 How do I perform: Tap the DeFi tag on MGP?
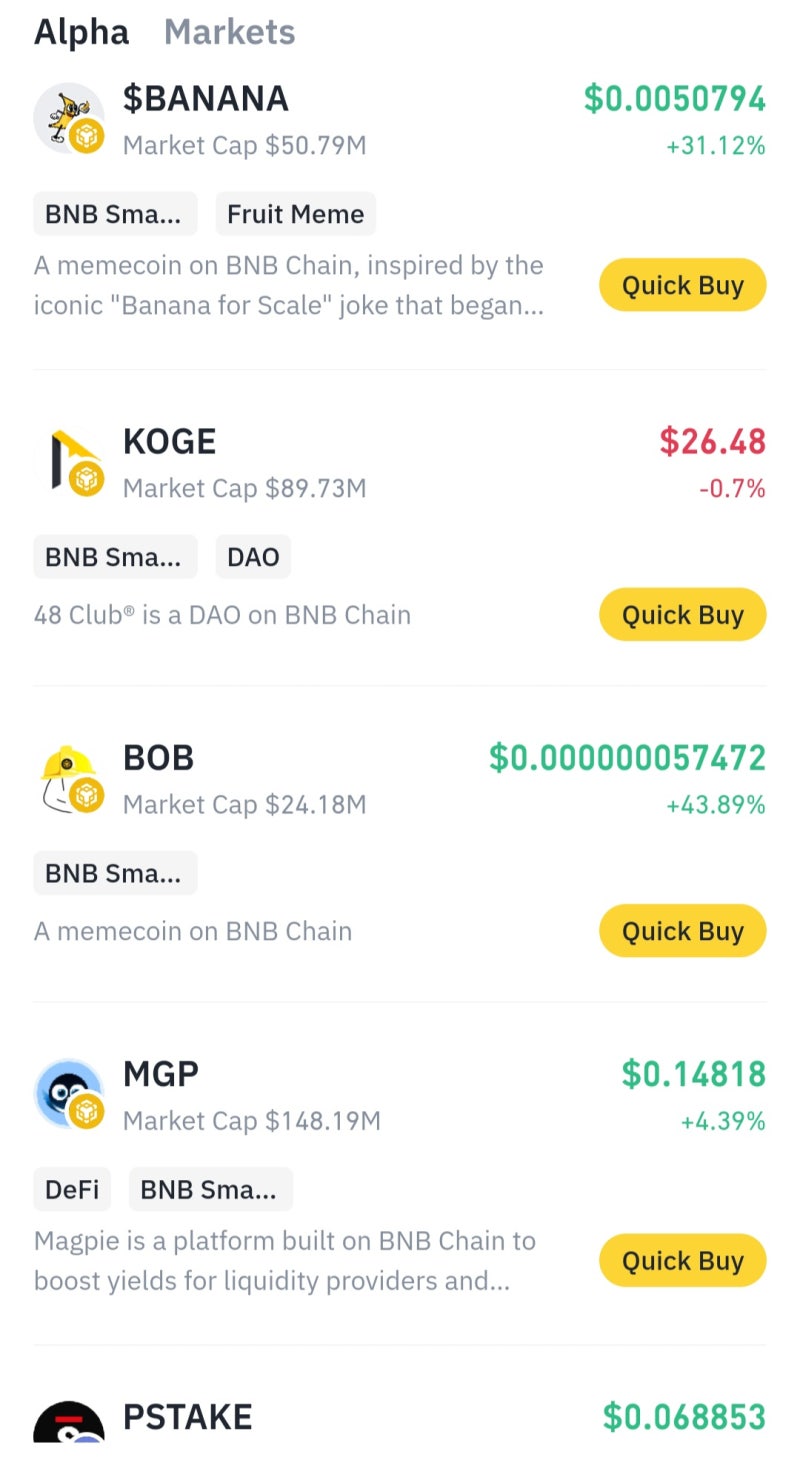click(x=72, y=1189)
